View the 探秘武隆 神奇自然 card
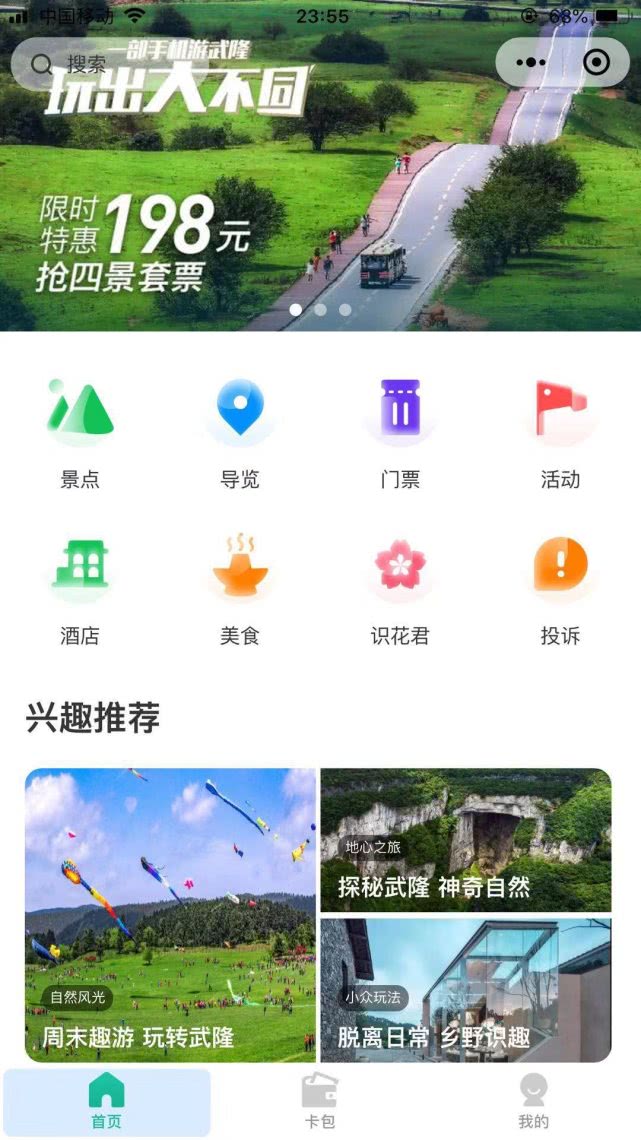Viewport: 641px width, 1140px height. click(465, 840)
